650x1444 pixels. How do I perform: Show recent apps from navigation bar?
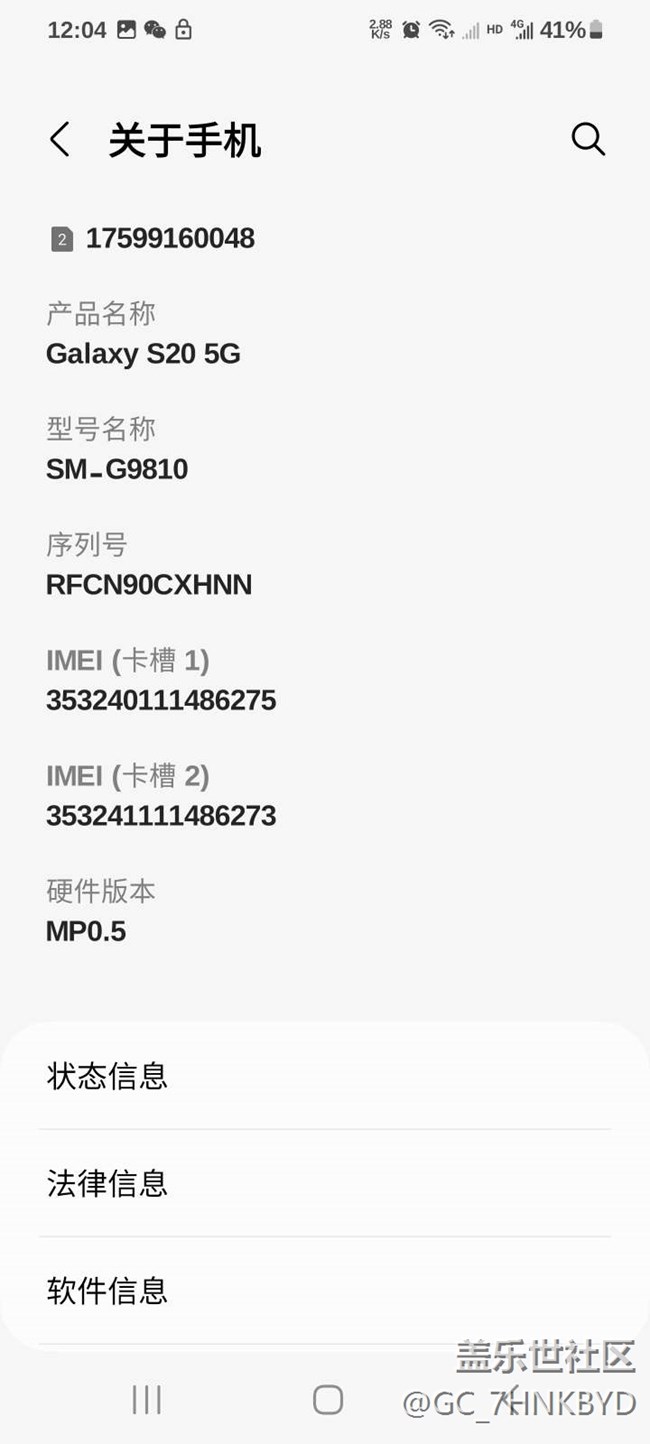pyautogui.click(x=147, y=1400)
